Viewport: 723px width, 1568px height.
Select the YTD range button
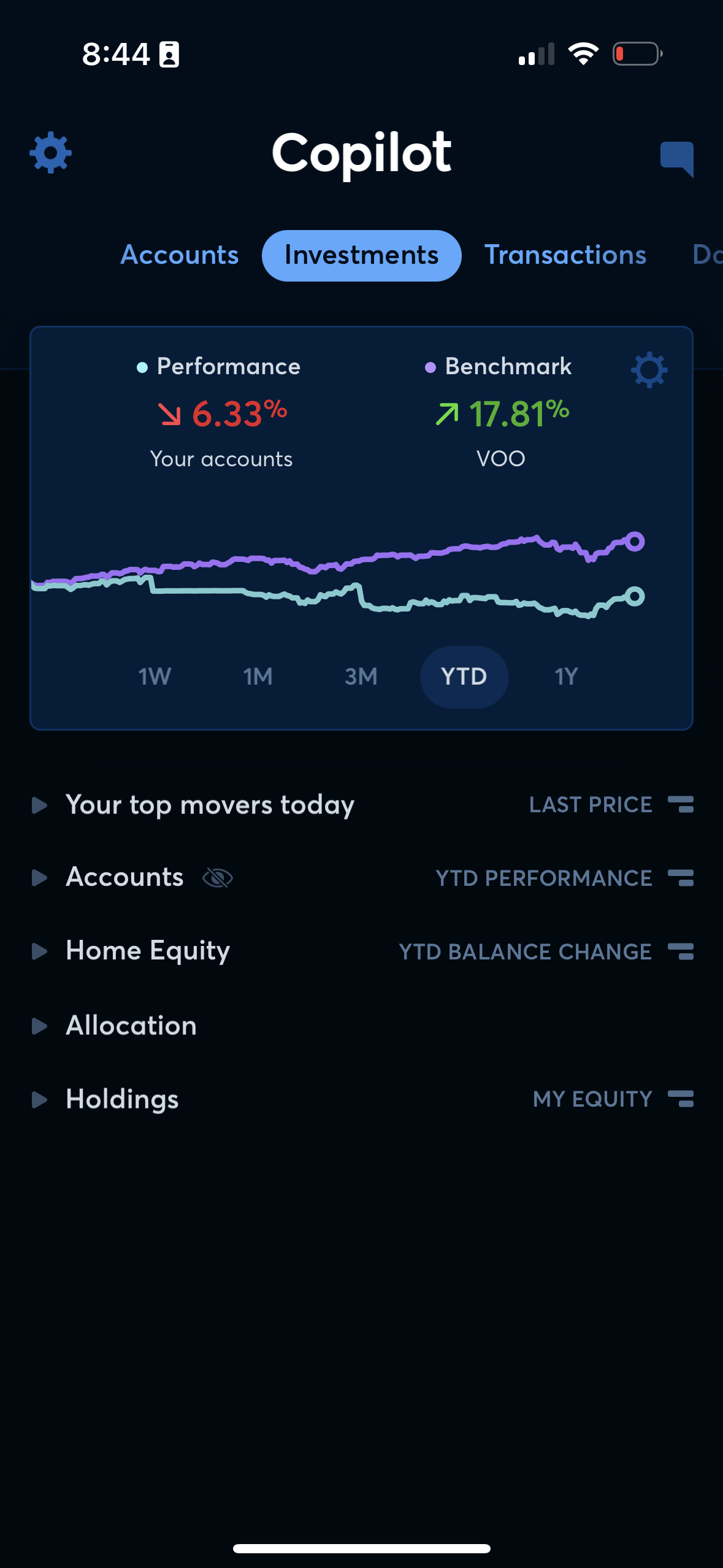tap(464, 676)
